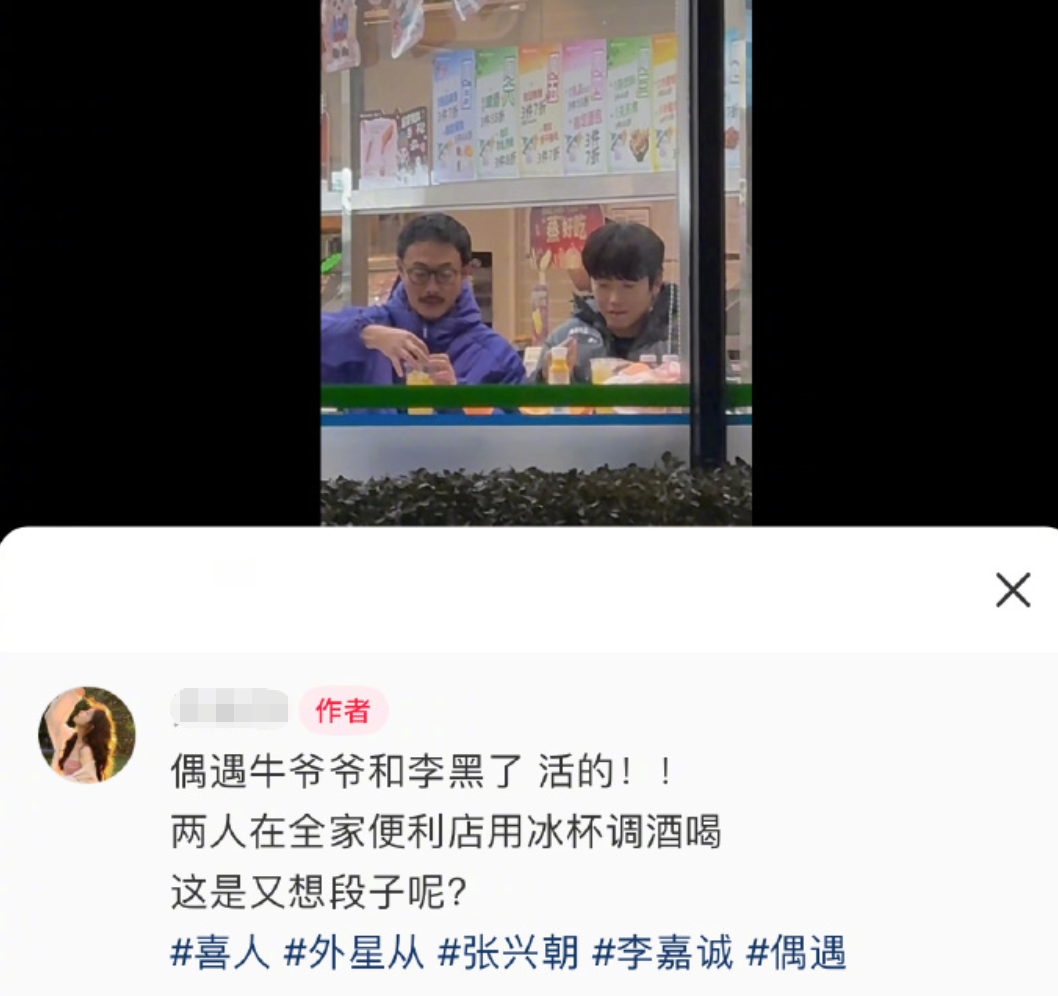Open the #外星从 hashtag

pos(354,953)
